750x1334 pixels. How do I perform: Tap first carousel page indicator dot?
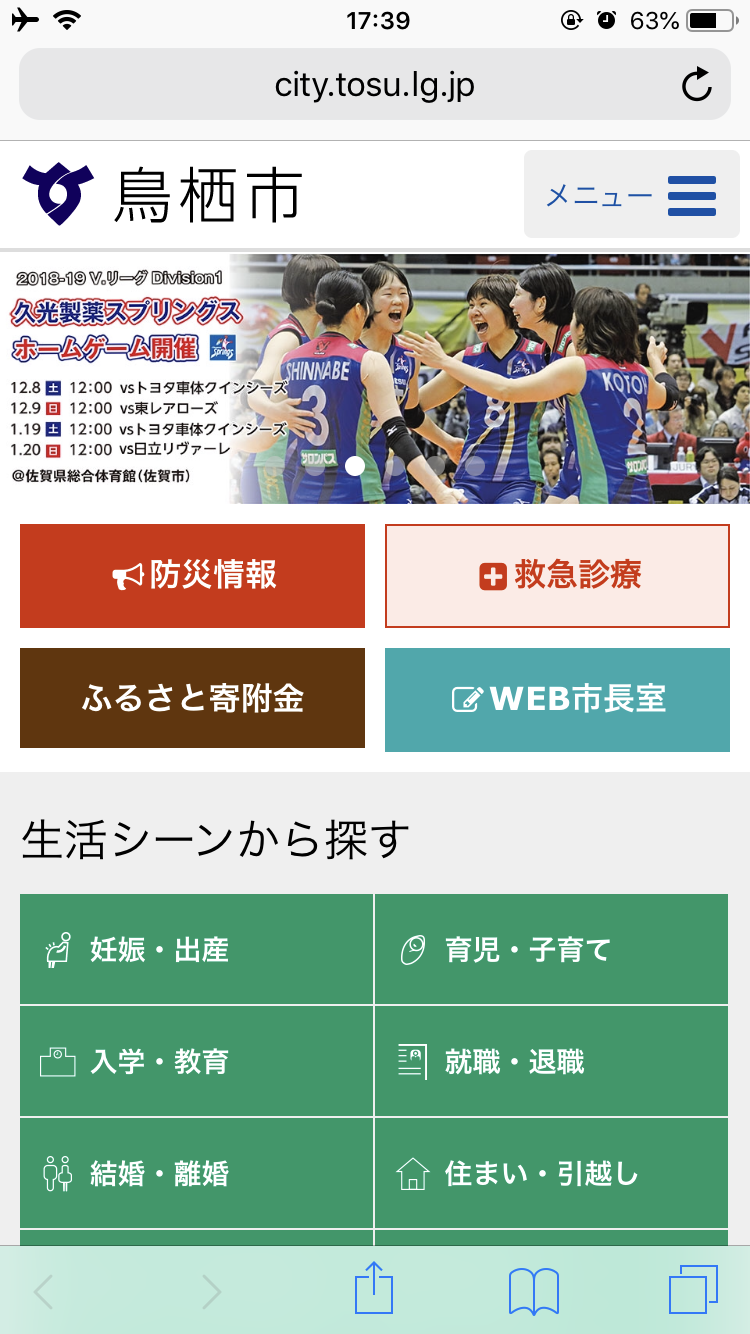pos(354,465)
